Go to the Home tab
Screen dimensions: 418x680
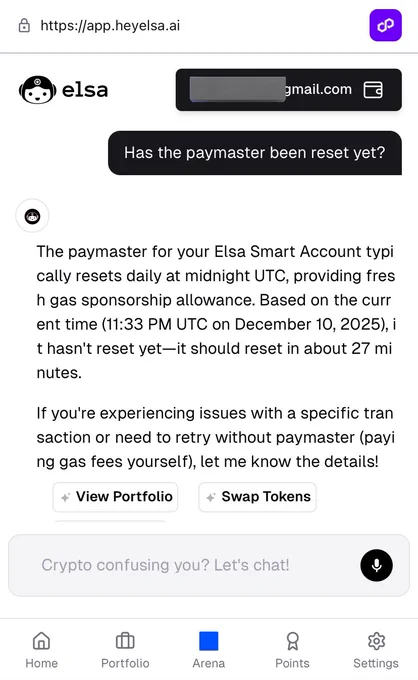point(42,650)
